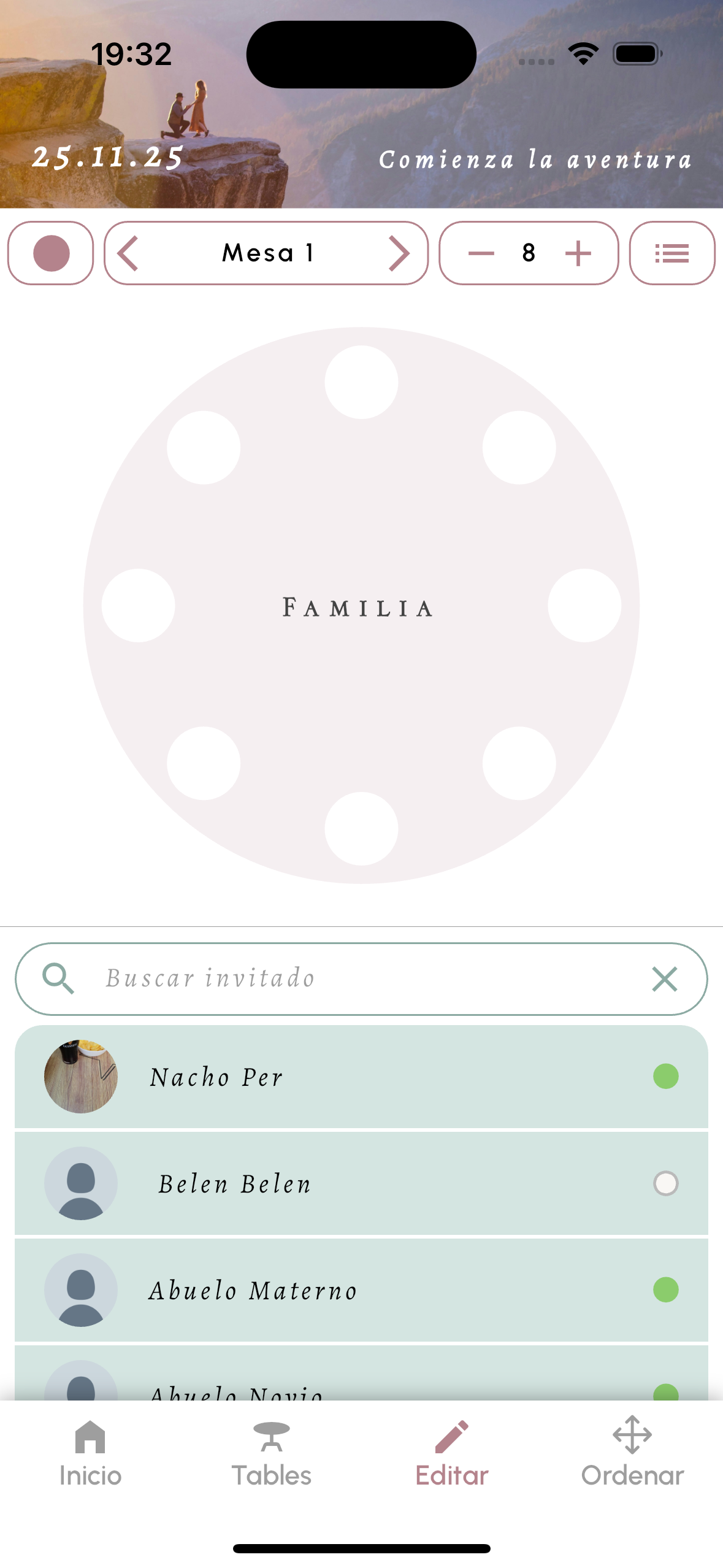Switch to the Ordenar tab

click(632, 1453)
